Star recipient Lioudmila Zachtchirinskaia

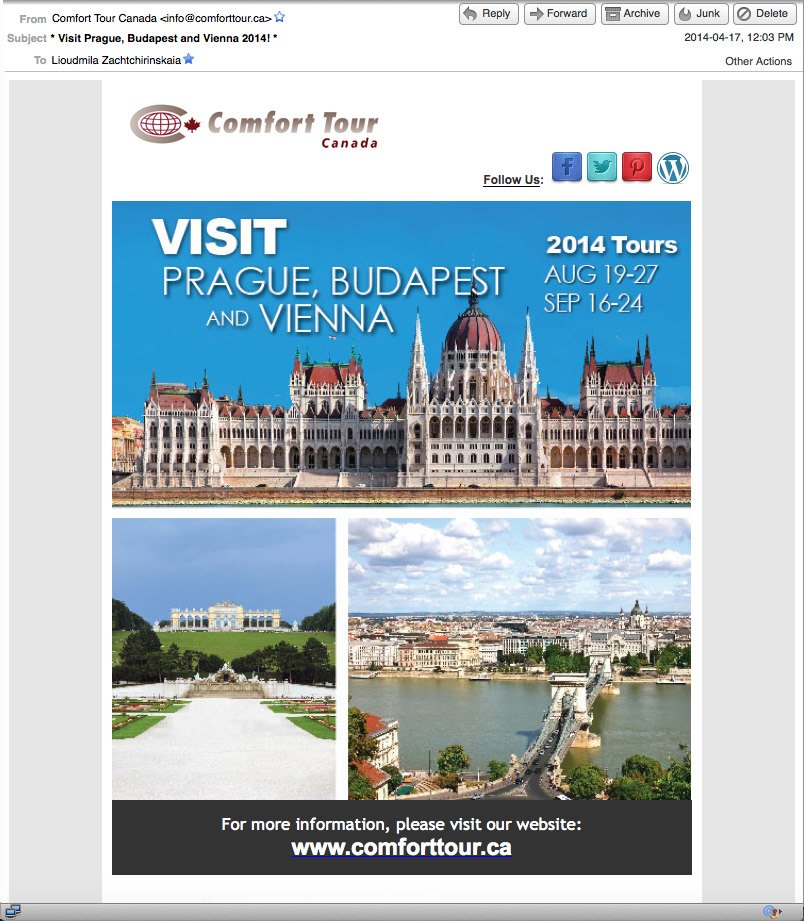pos(188,60)
